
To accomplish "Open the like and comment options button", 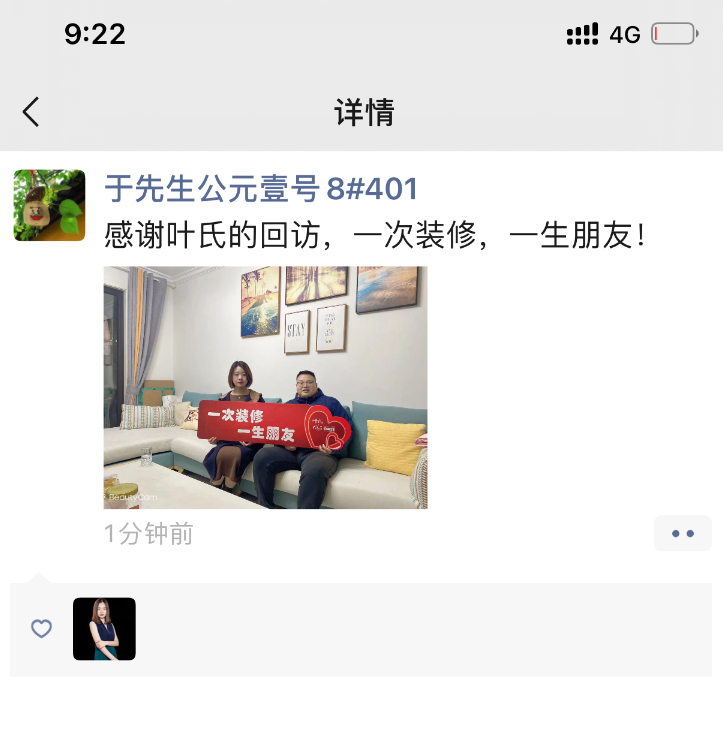I will pos(683,533).
